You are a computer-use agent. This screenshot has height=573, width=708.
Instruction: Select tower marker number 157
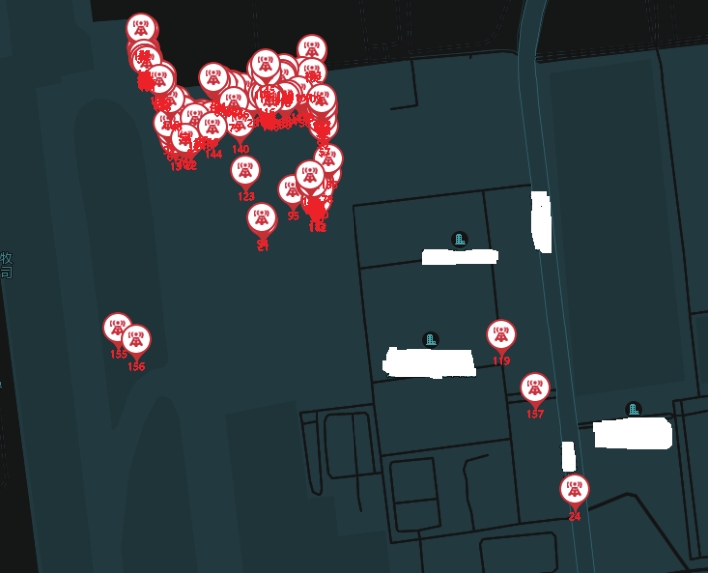click(535, 387)
